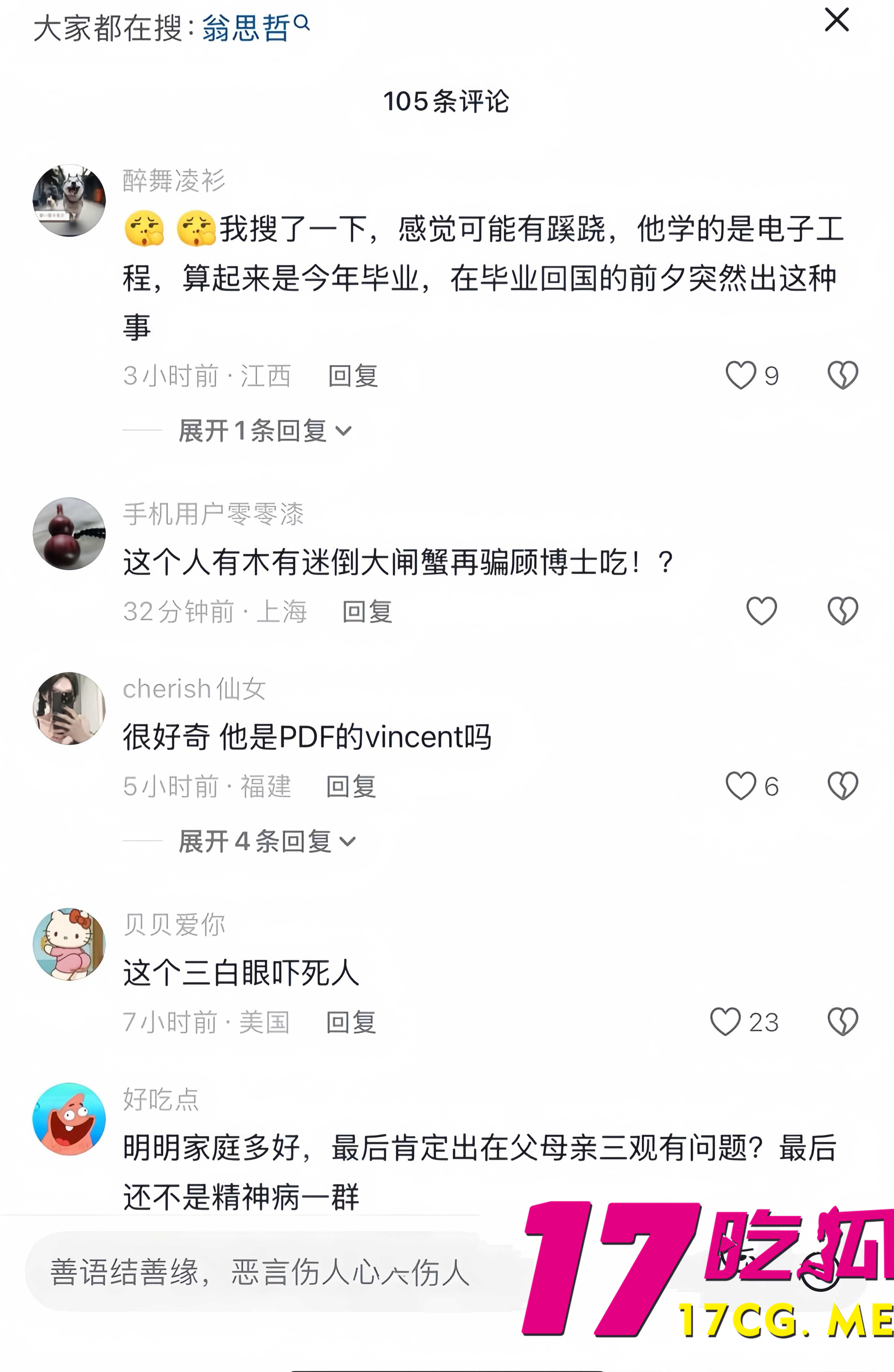Screen dimensions: 894x1372
Task: Dislike 手机用户零零漆's comment
Action: click(843, 610)
